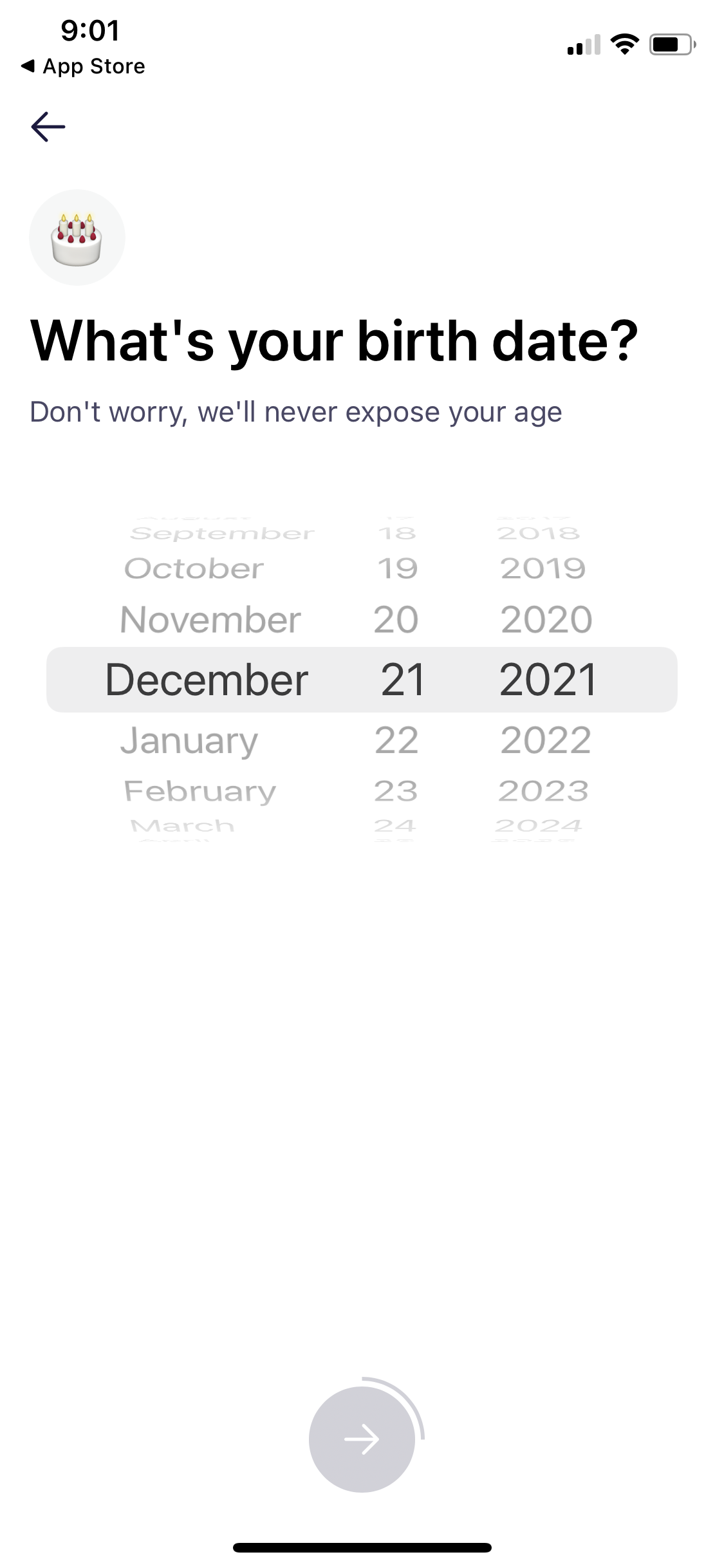
Task: Choose day 23 in the day wheel
Action: [396, 791]
